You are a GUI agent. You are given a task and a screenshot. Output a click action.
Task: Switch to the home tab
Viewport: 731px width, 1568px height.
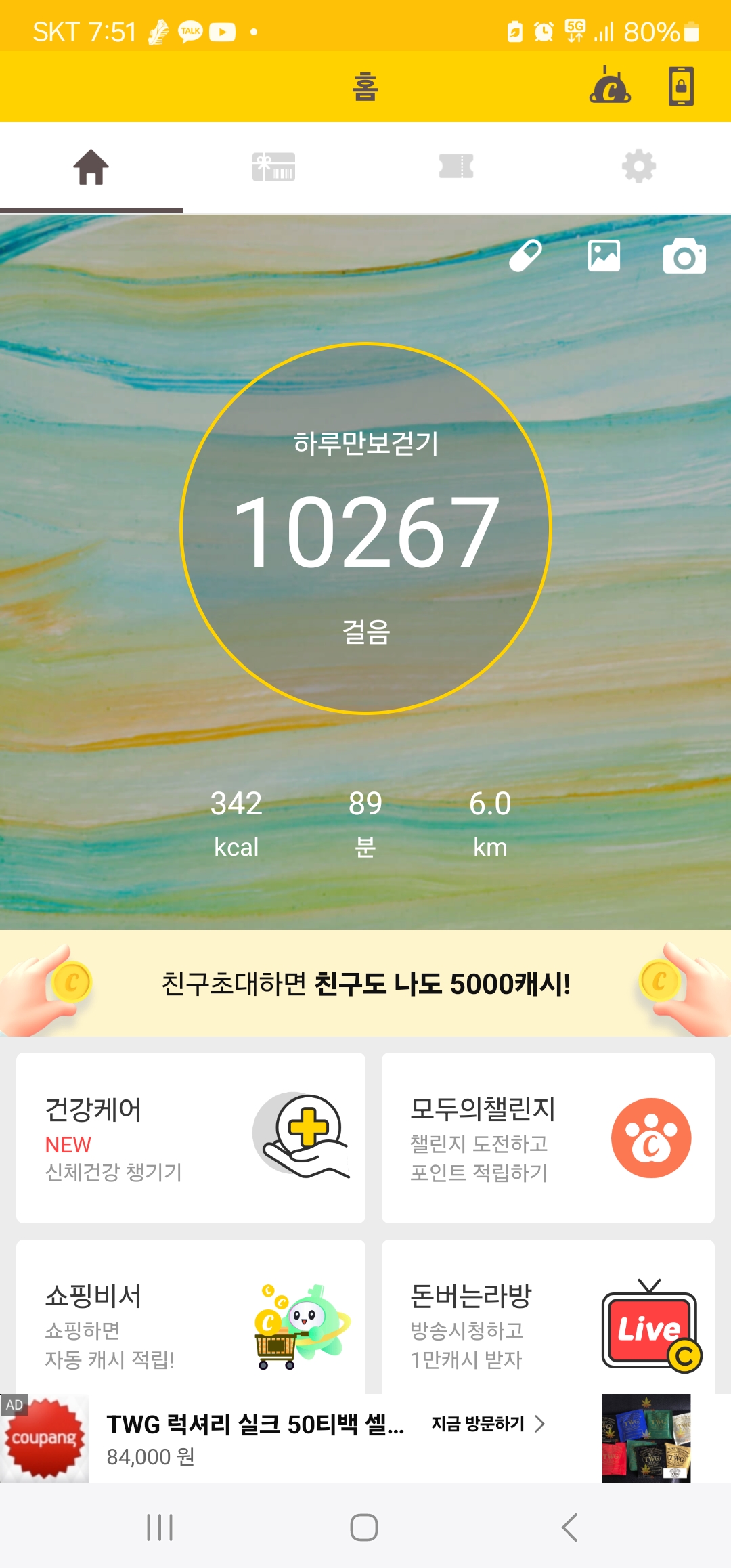tap(91, 167)
